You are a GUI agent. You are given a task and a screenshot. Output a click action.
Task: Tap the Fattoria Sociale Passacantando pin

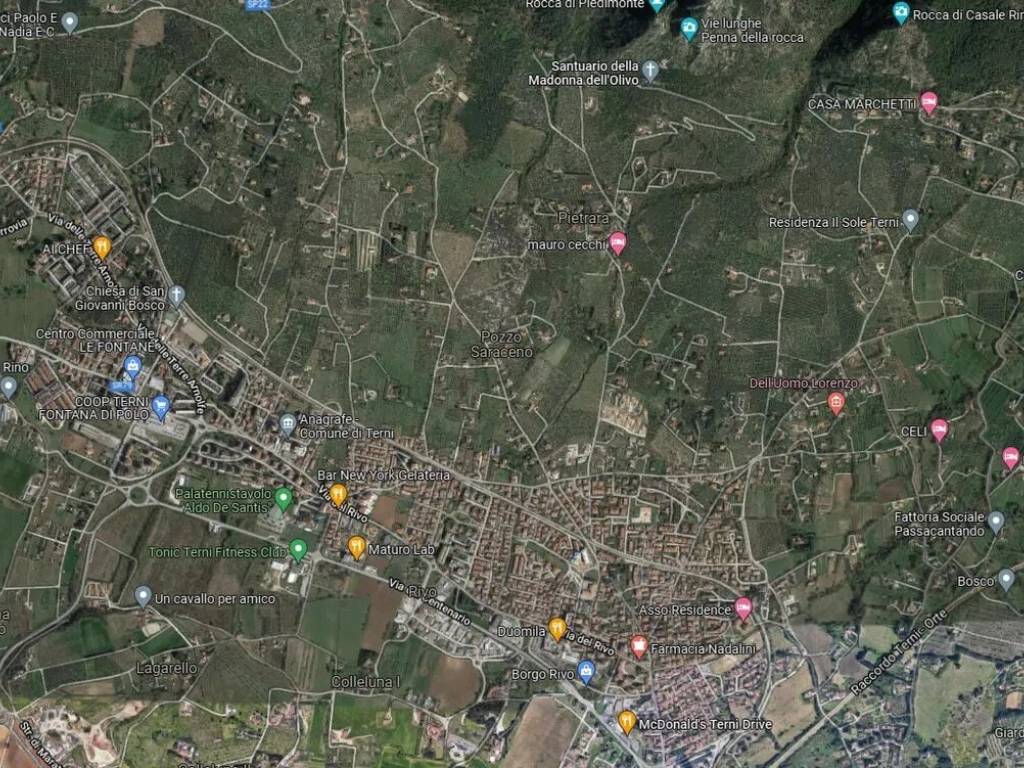tap(995, 521)
